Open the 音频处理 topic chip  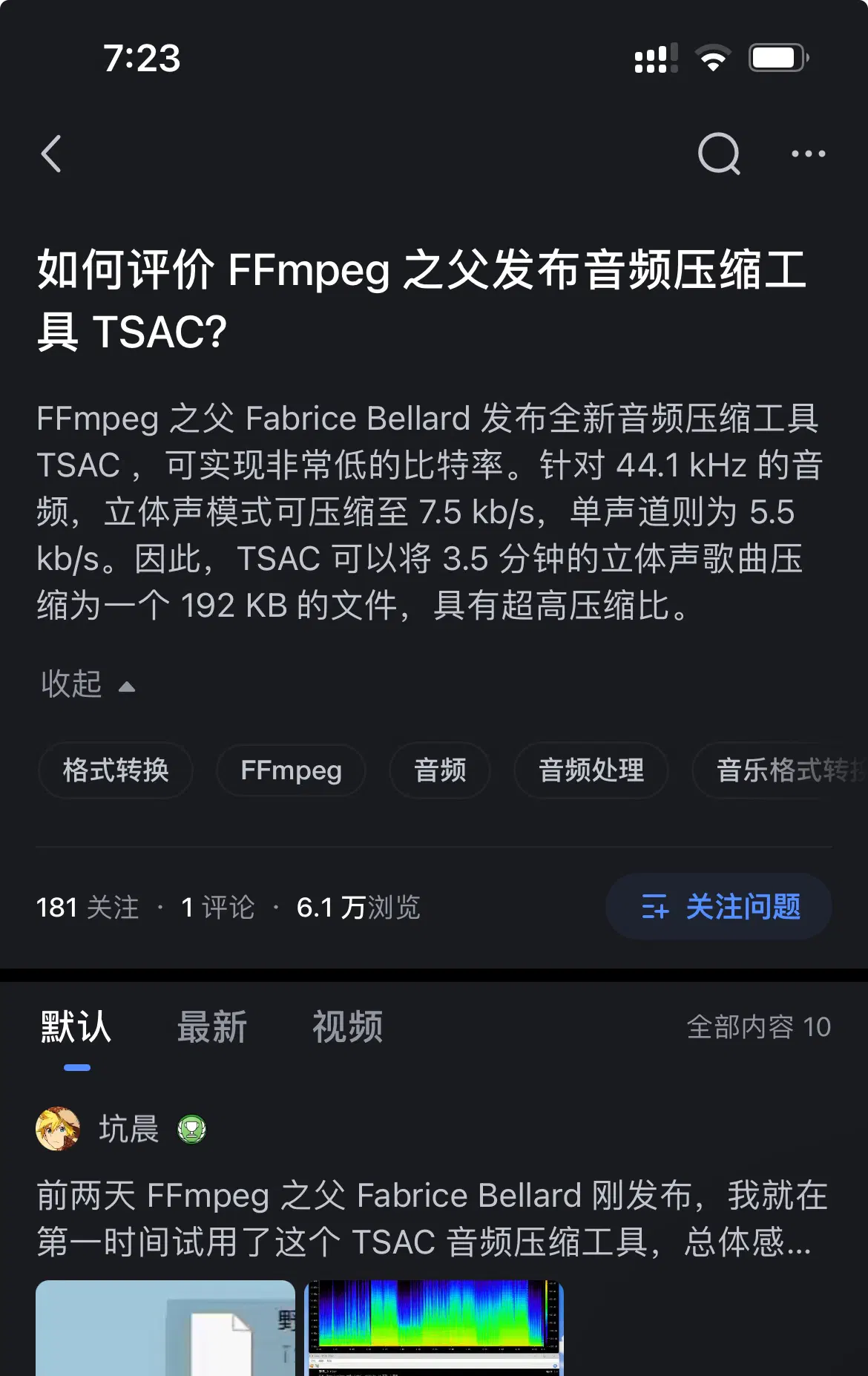tap(591, 770)
